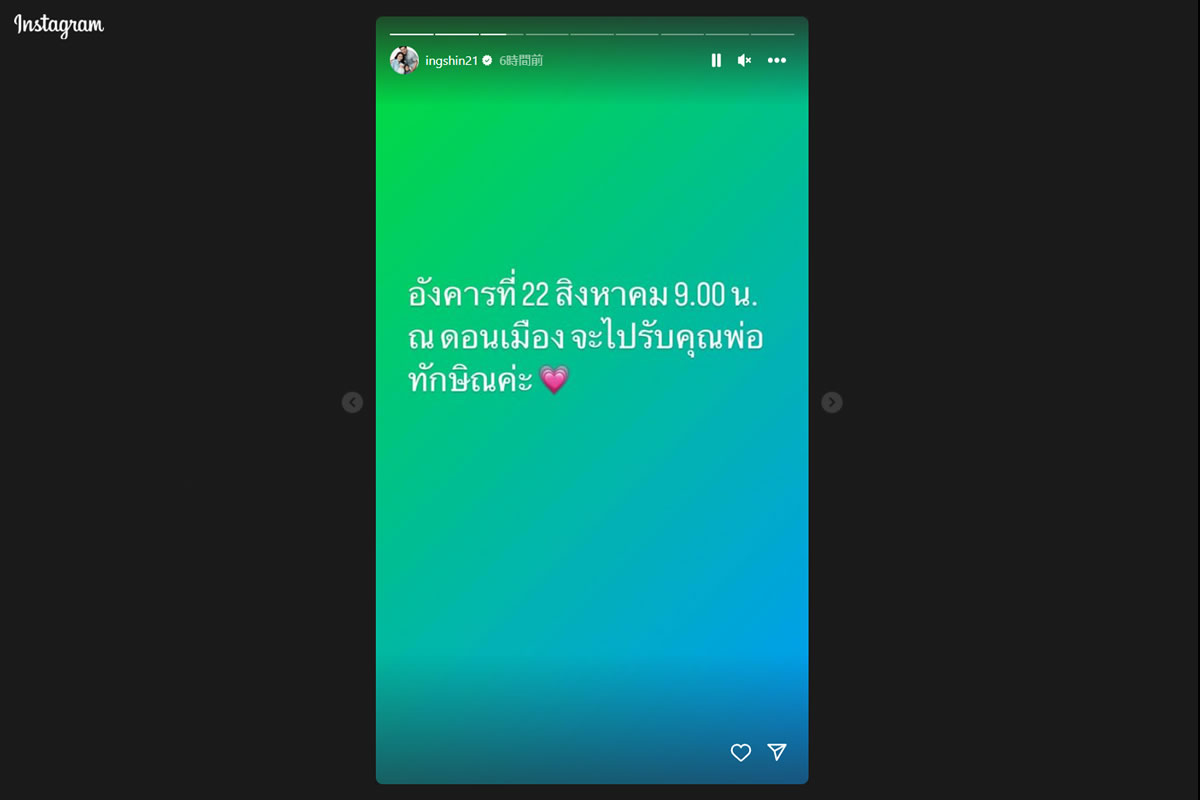Screen dimensions: 1200x800
Task: Return to Instagram home via logo
Action: tap(59, 26)
